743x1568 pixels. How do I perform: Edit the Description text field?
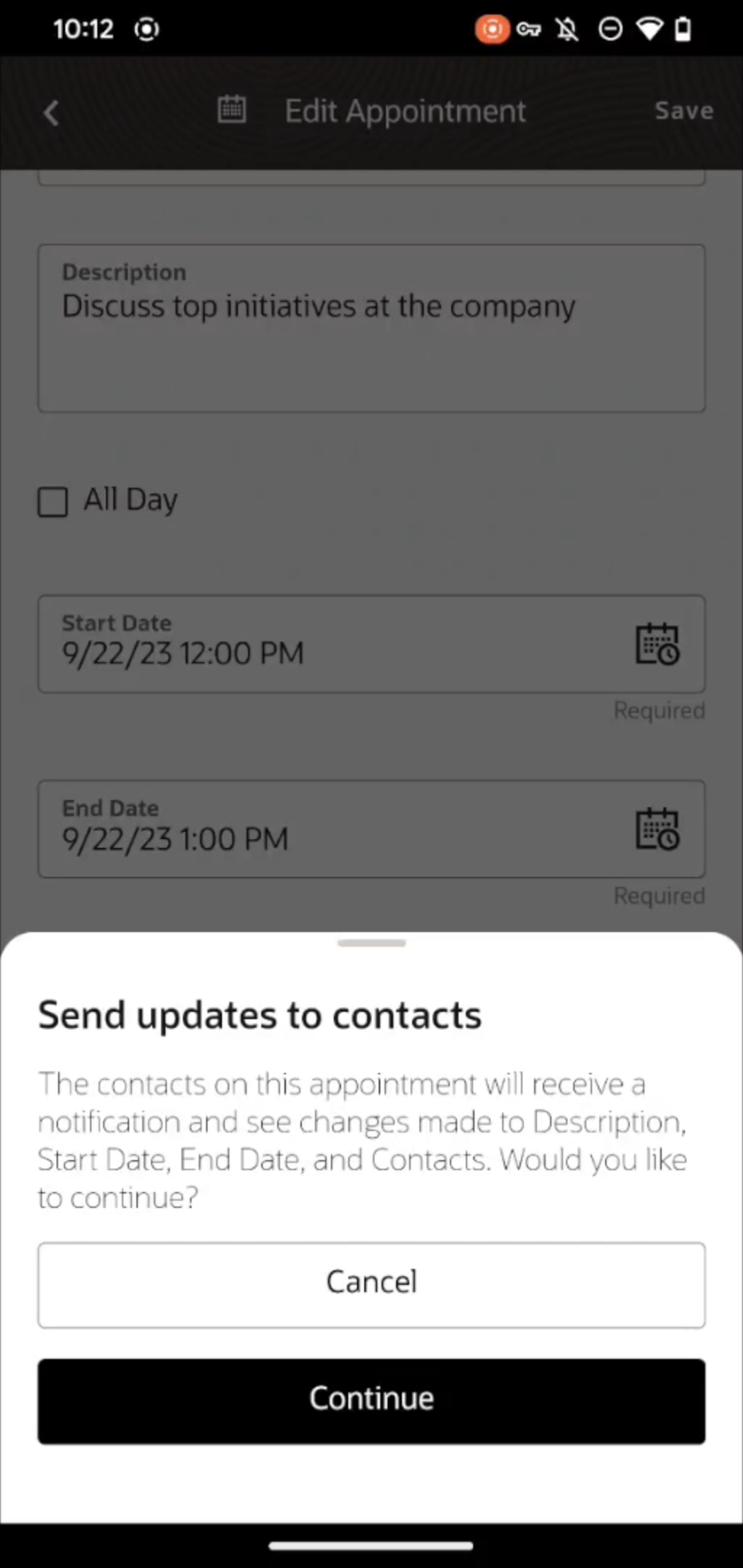click(x=371, y=328)
